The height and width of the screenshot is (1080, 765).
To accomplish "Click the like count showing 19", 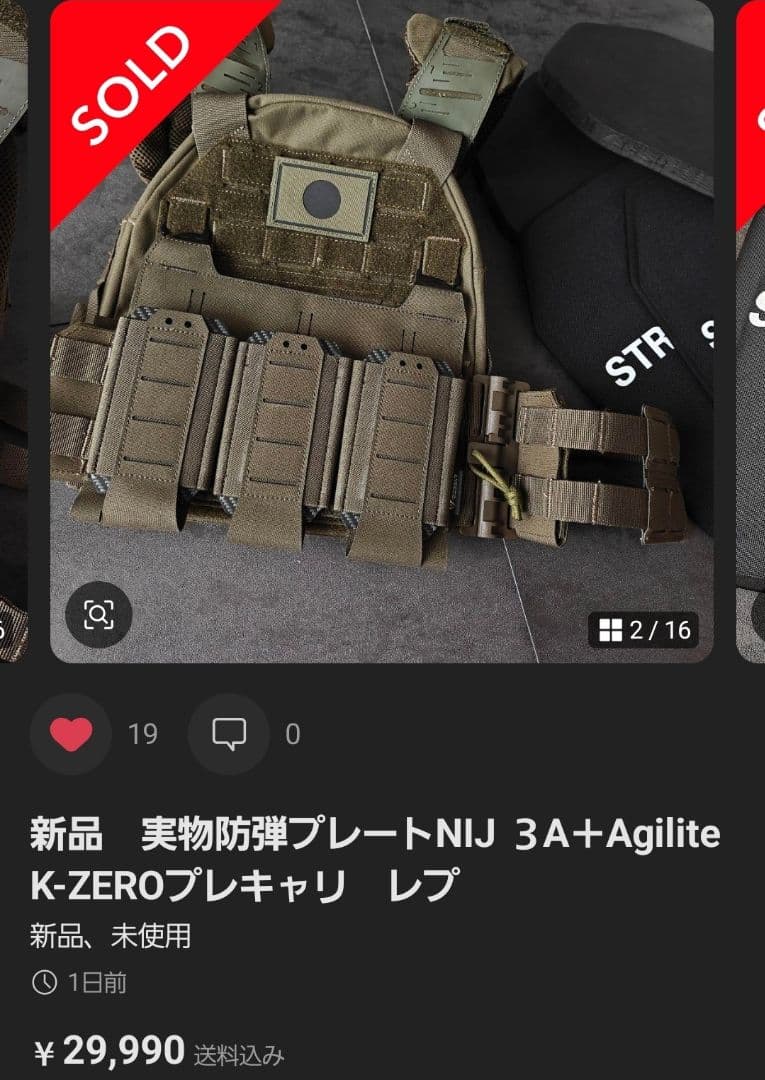I will click(x=143, y=733).
